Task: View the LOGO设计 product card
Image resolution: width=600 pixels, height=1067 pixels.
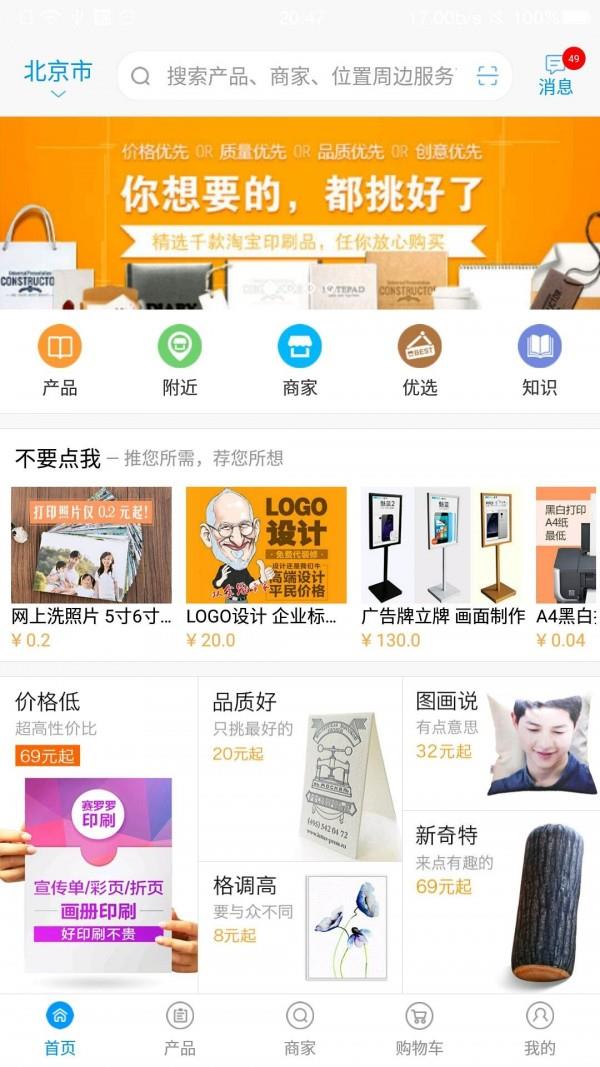Action: tap(266, 566)
